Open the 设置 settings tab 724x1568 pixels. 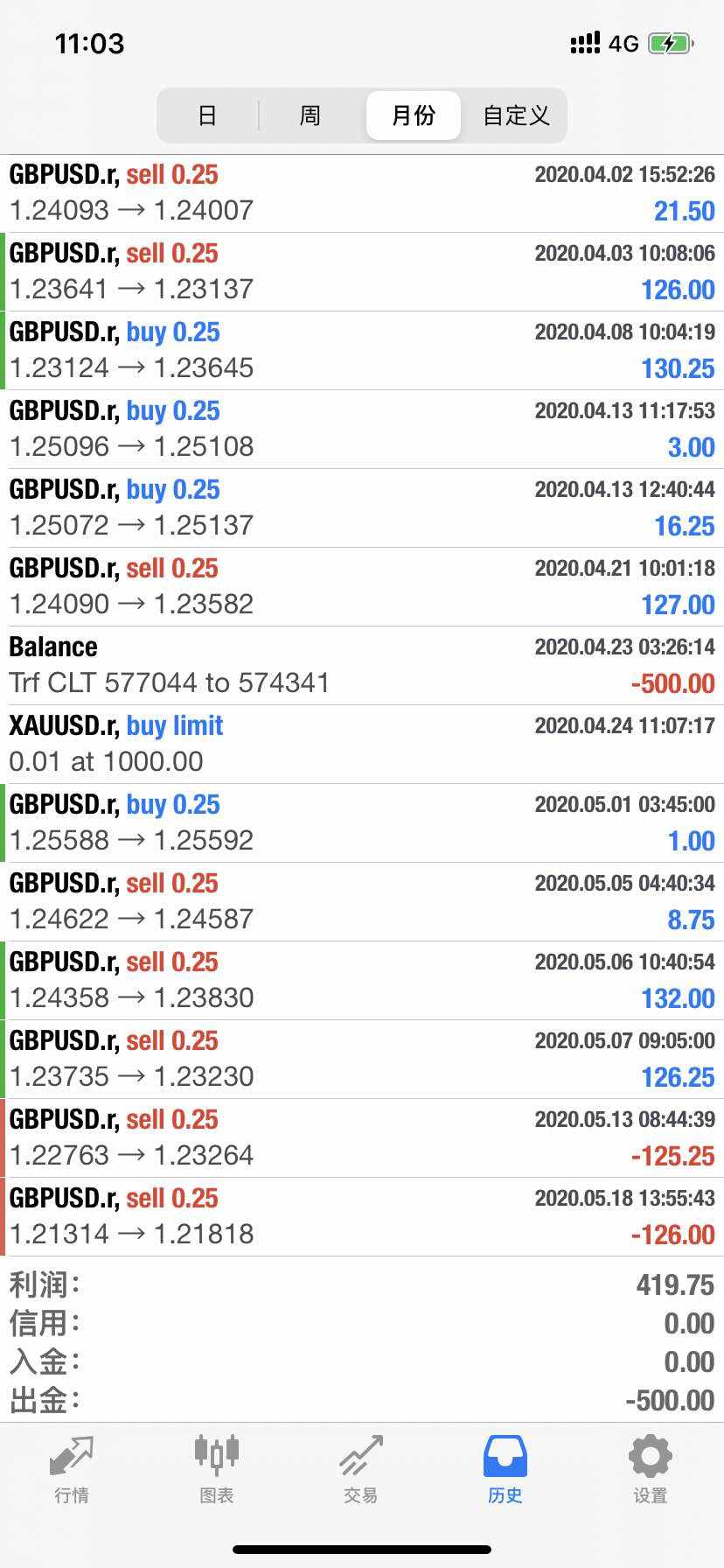650,1470
